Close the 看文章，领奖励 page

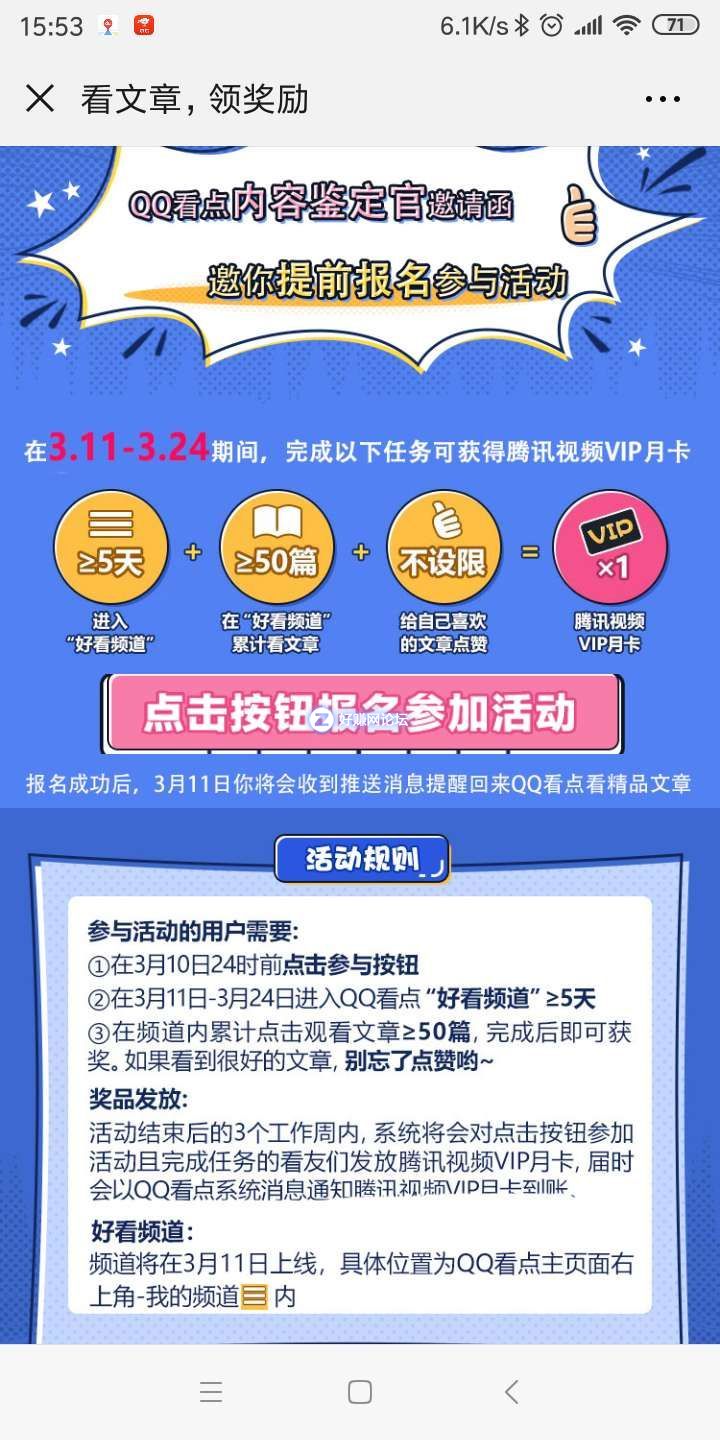pos(40,99)
